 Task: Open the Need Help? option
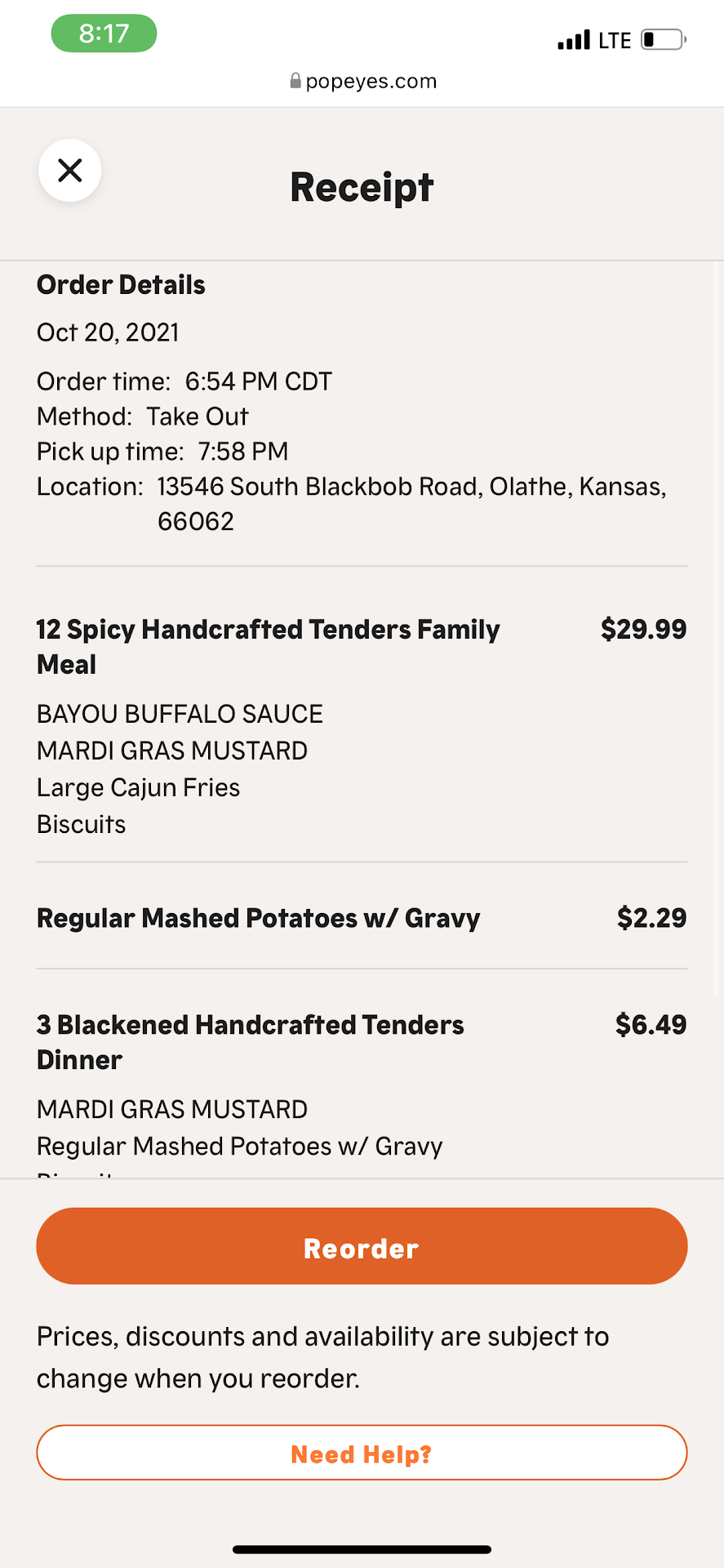click(x=362, y=1453)
